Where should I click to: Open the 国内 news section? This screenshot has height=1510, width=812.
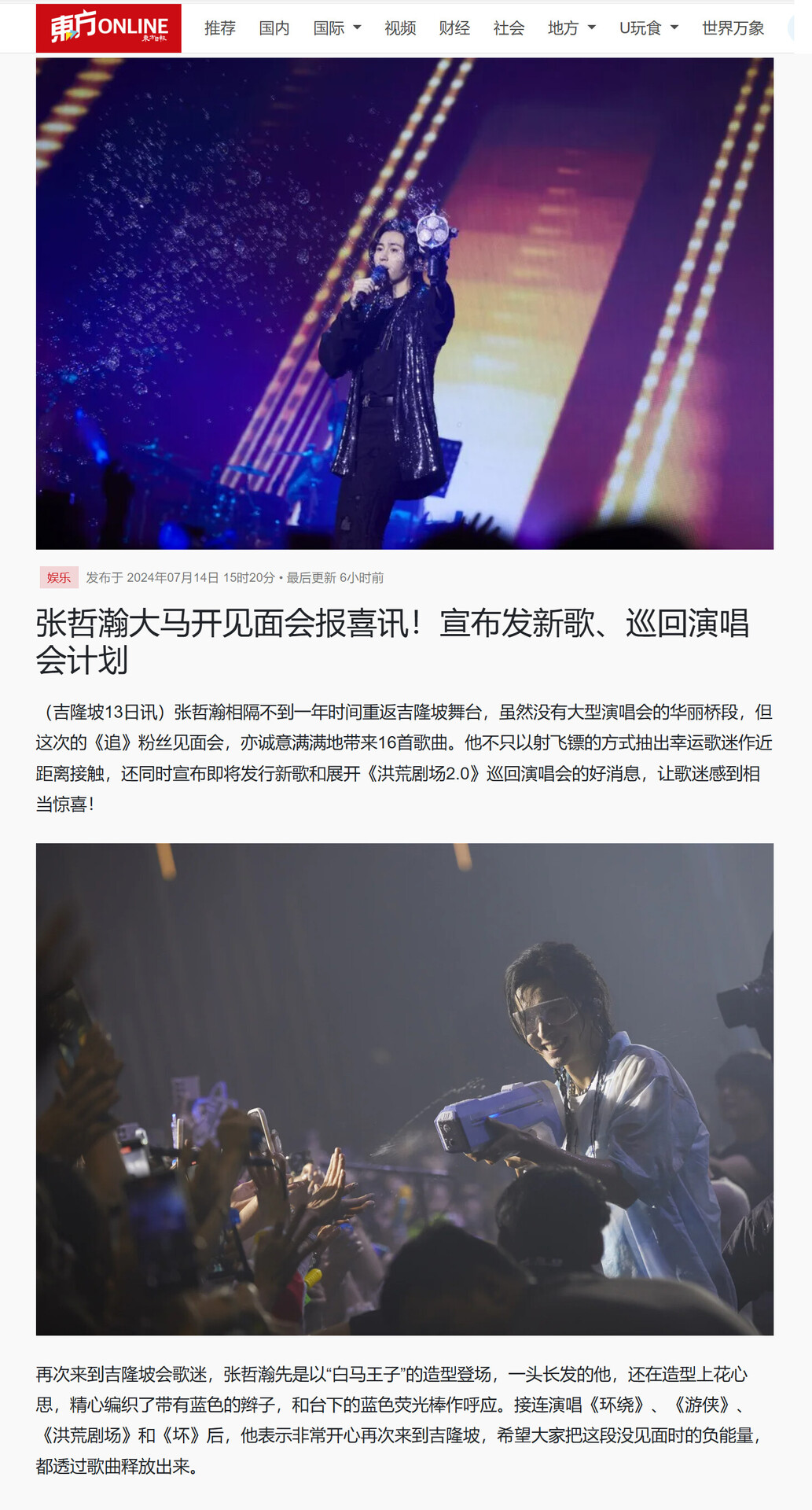pos(274,28)
